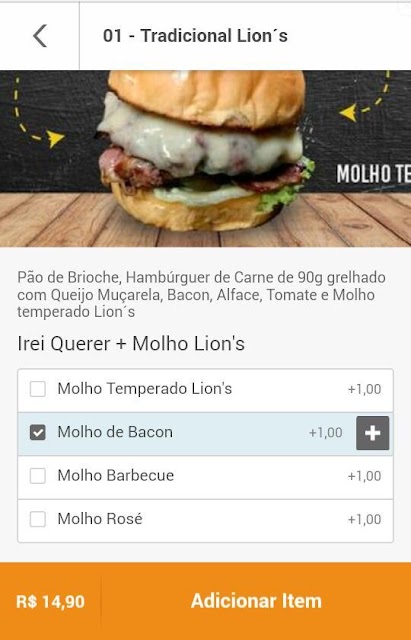Choose the Molho Rosé checkbox
Screen dimensions: 411x640
pos(38,519)
